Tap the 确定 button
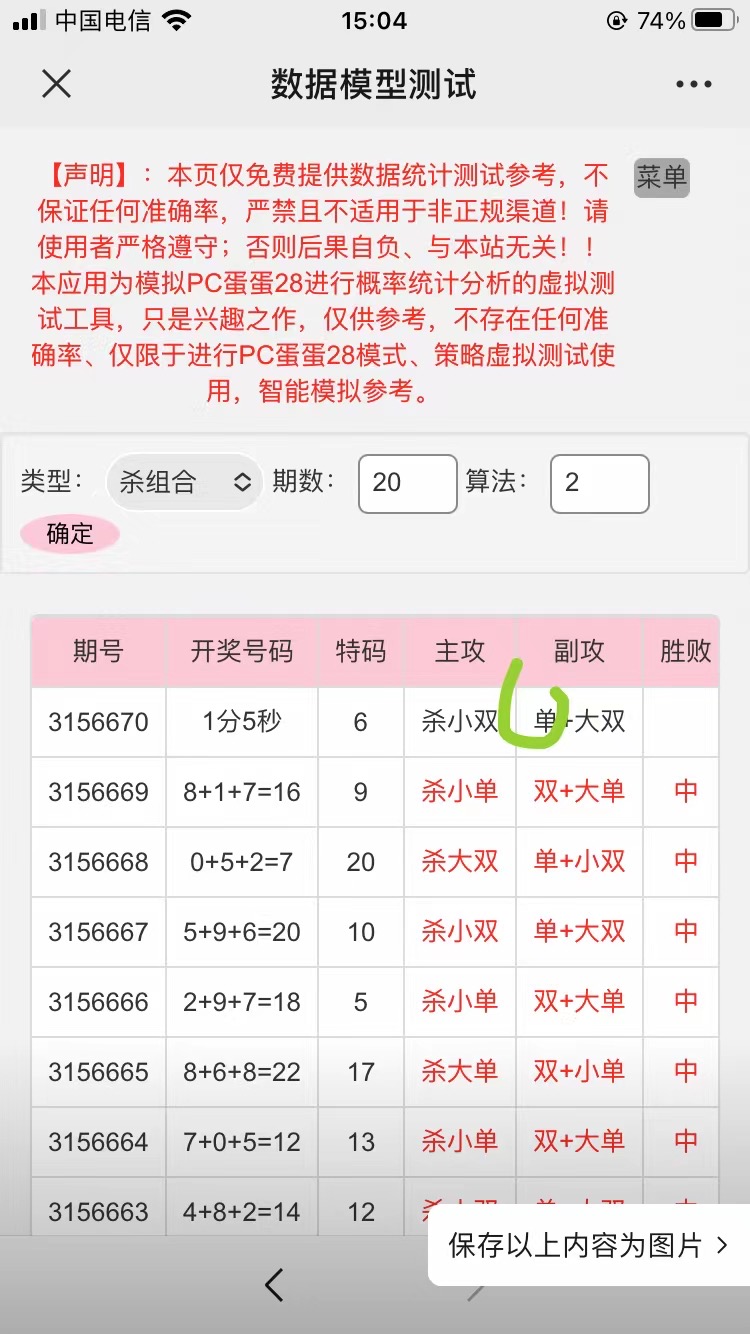 pos(70,534)
